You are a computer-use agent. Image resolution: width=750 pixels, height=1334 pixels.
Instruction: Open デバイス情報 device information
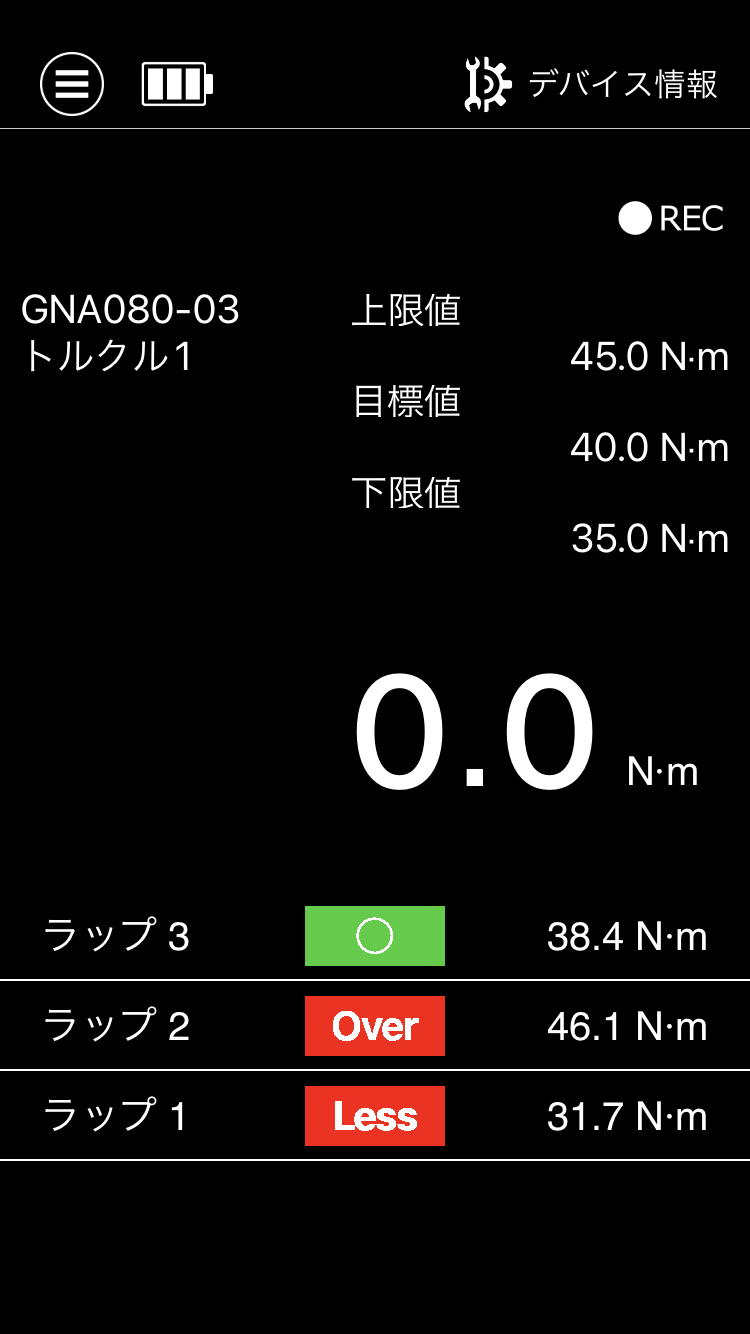click(592, 84)
